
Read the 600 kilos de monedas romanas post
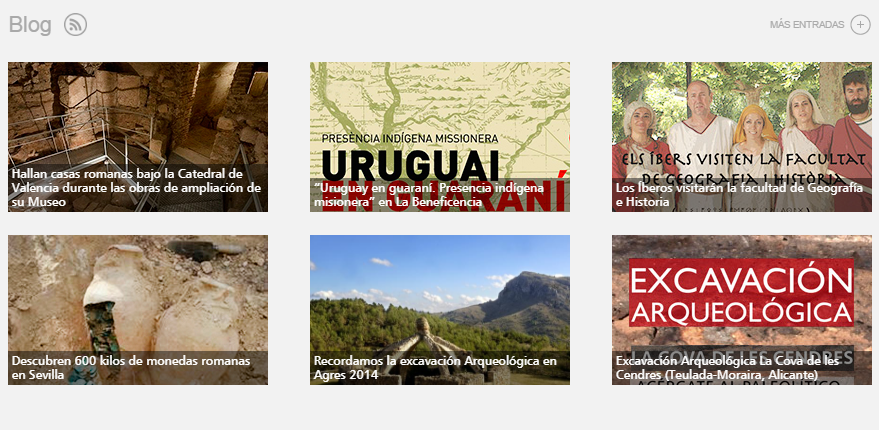coord(137,310)
